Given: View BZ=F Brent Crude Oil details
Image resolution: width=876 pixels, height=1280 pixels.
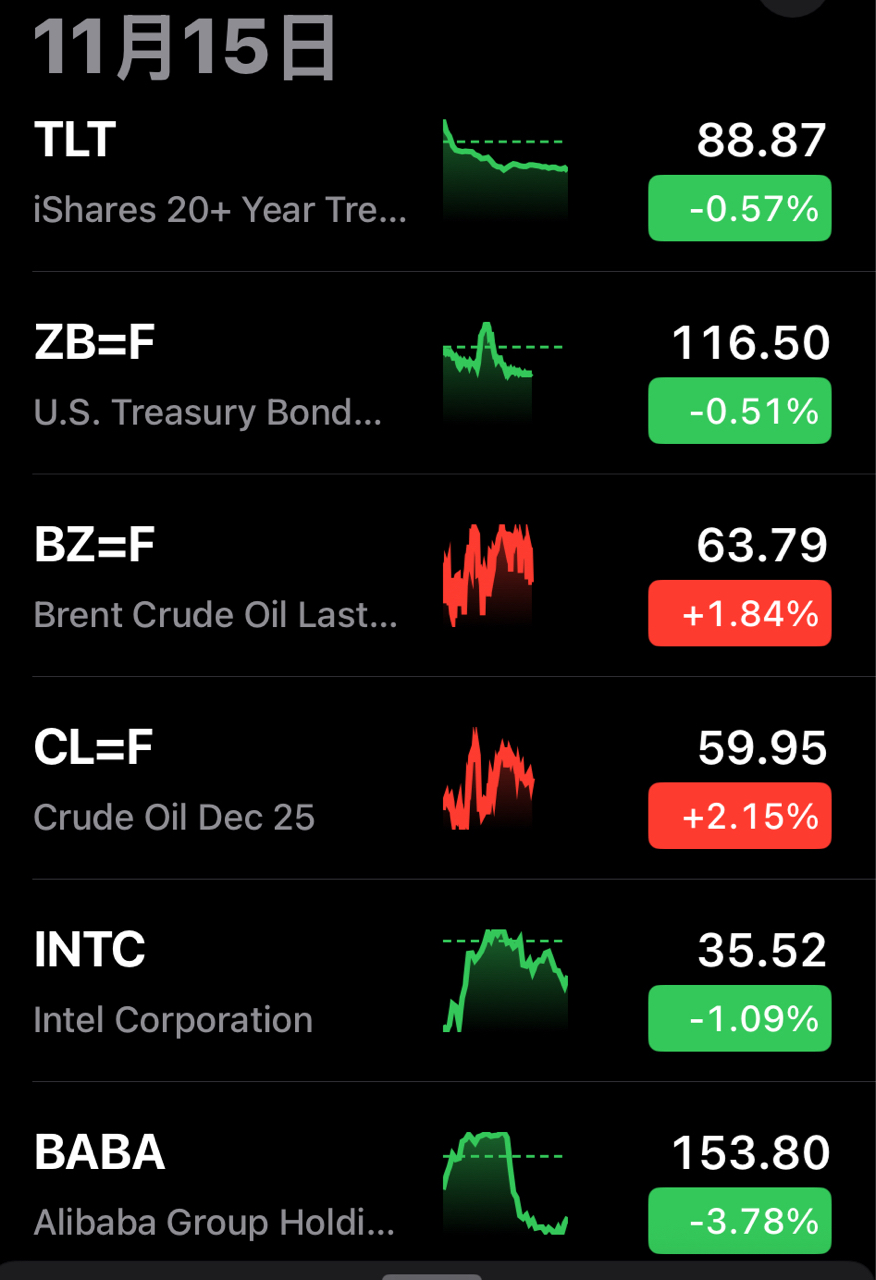Looking at the screenshot, I should tap(220, 580).
